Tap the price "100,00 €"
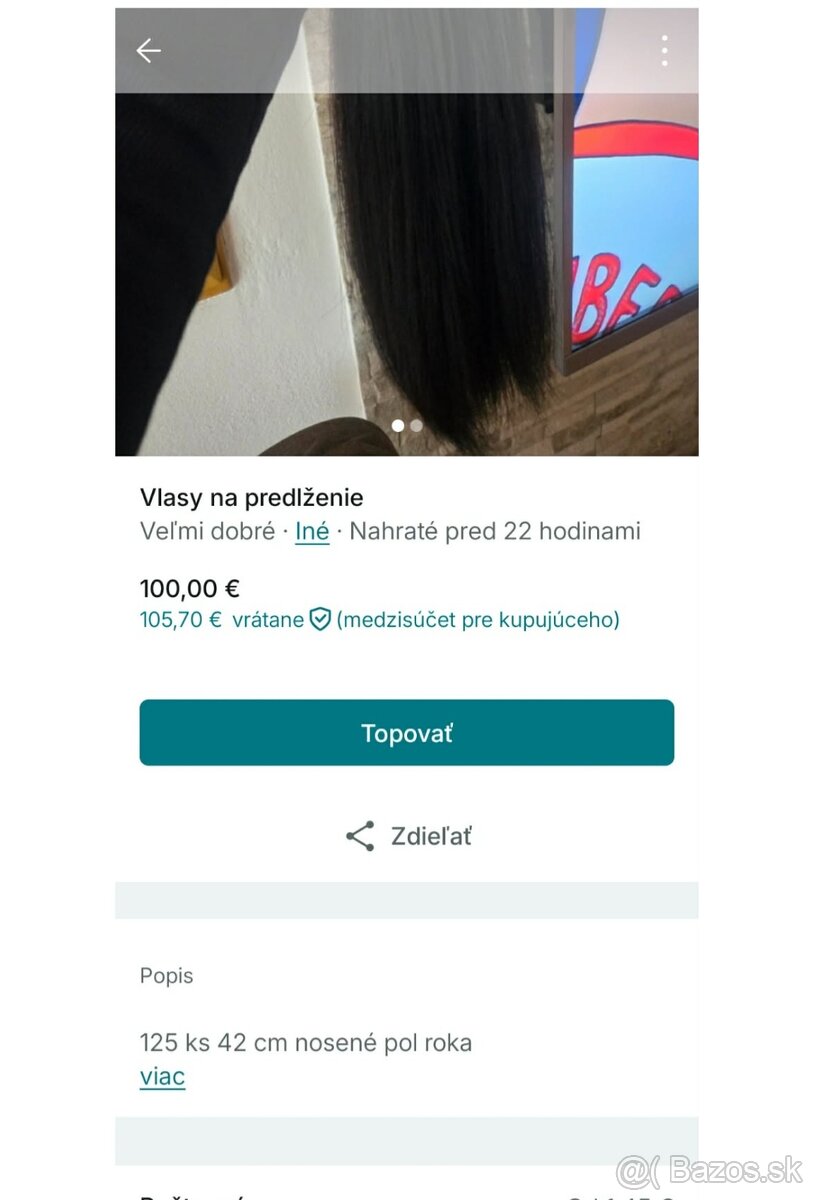 tap(190, 588)
